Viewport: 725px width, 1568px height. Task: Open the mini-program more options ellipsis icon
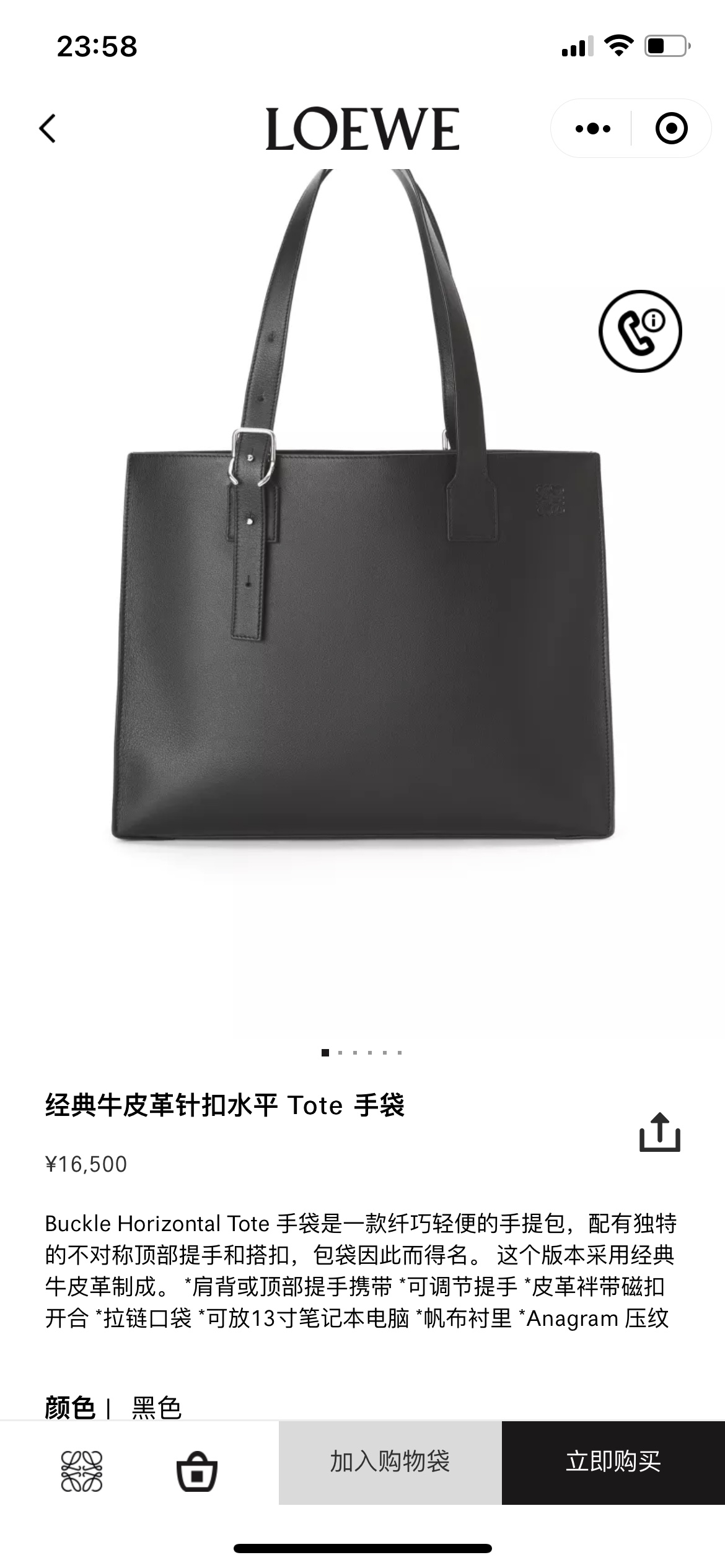coord(592,127)
